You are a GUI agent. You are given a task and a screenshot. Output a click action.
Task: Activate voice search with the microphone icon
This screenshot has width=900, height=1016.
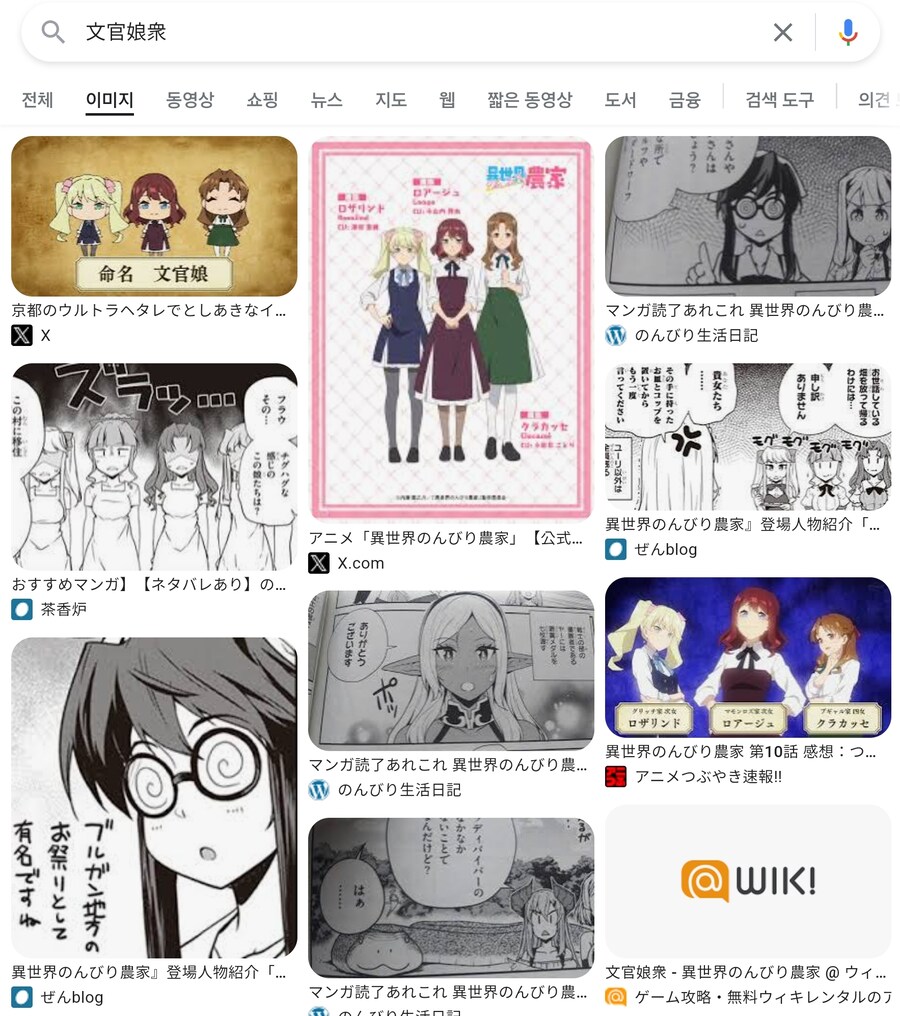pyautogui.click(x=846, y=33)
